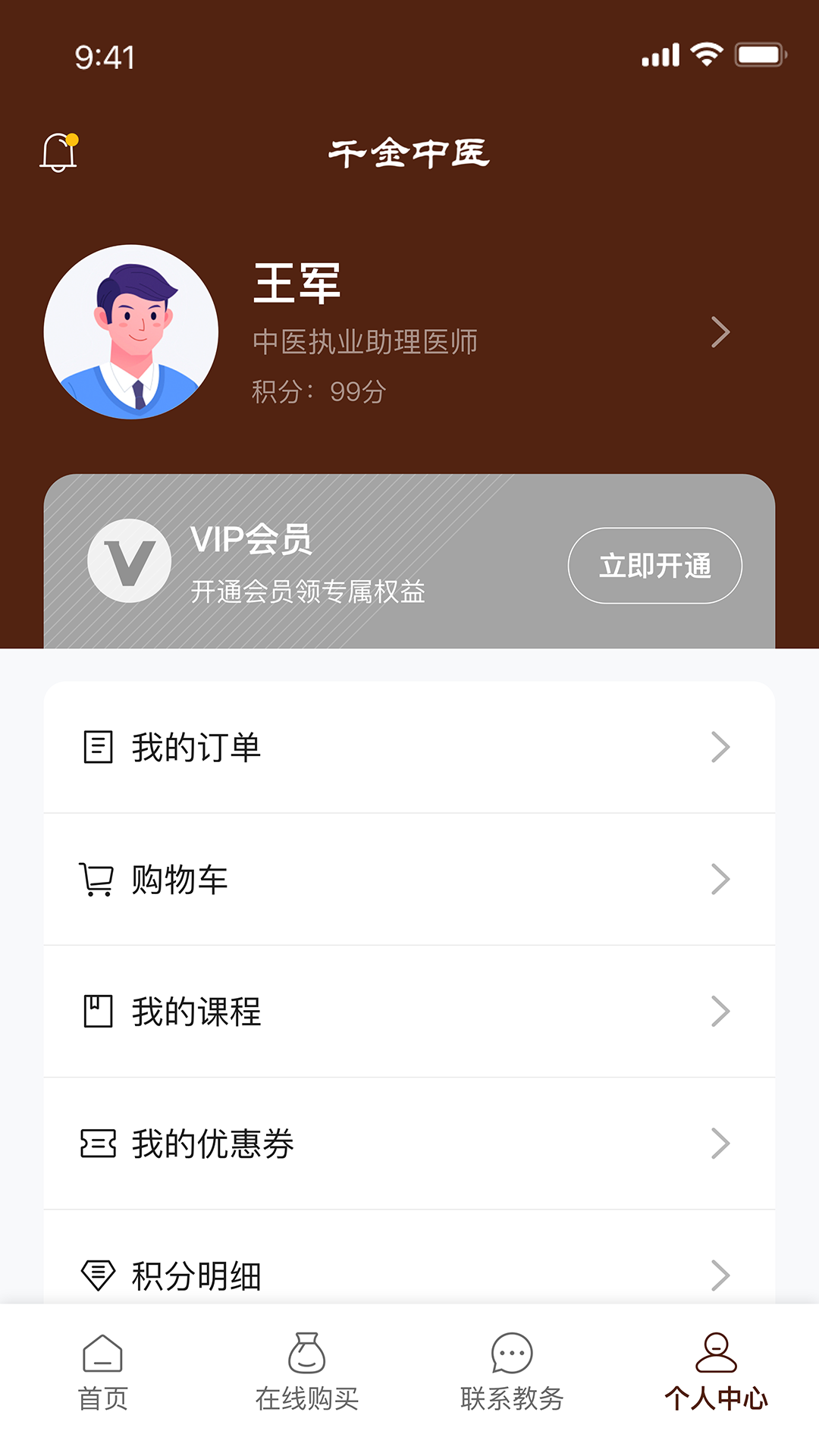Click the 立即开通 VIP activation button

654,566
